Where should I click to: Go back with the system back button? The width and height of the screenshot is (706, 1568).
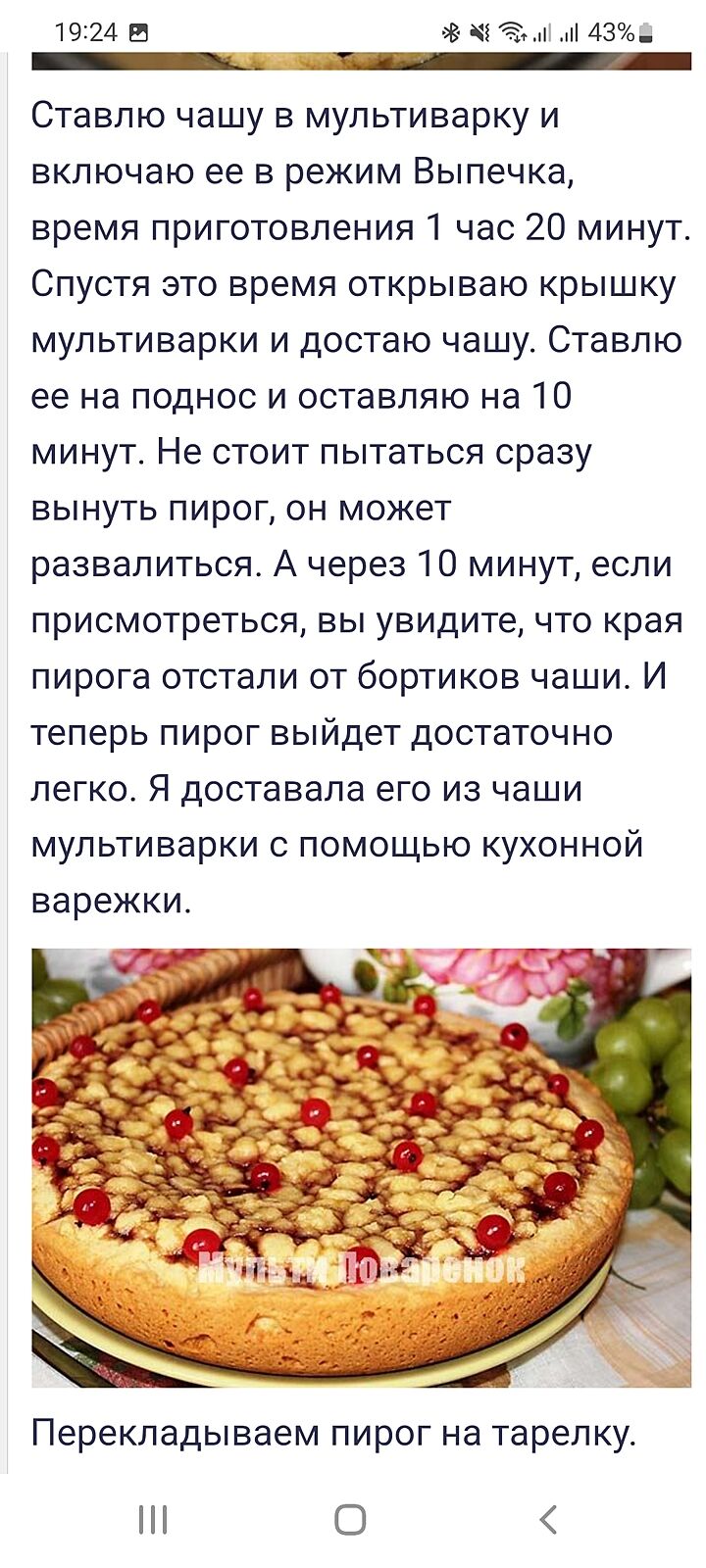click(548, 1520)
